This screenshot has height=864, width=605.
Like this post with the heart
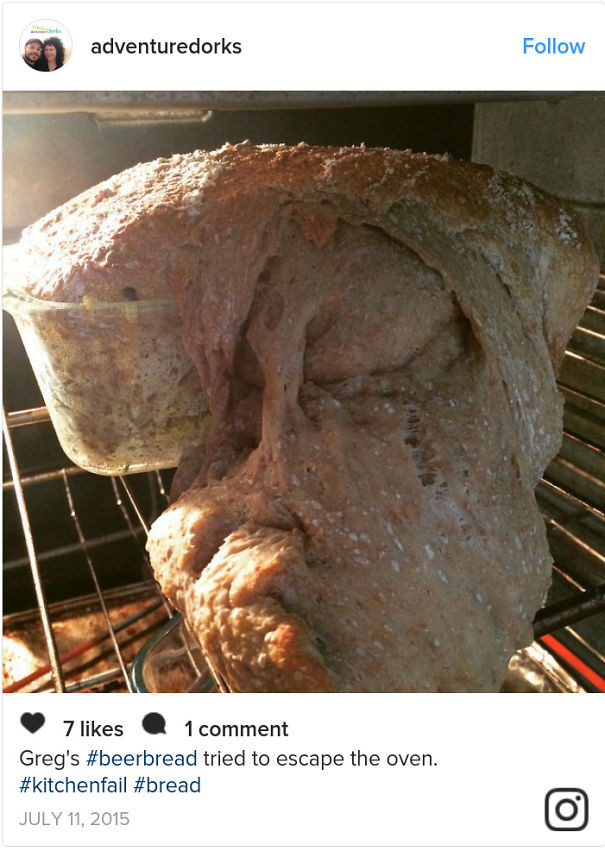coord(33,724)
